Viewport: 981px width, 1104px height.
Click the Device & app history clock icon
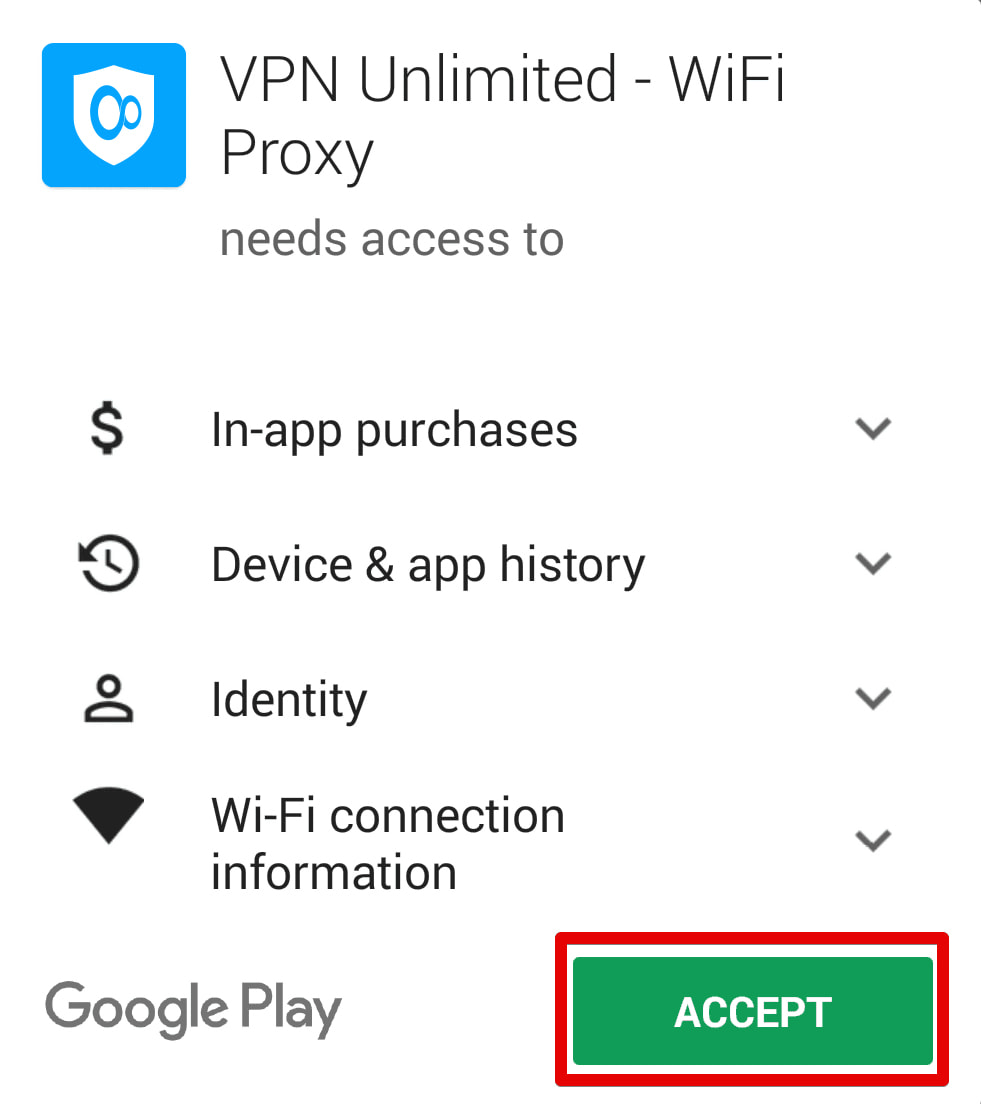point(108,563)
